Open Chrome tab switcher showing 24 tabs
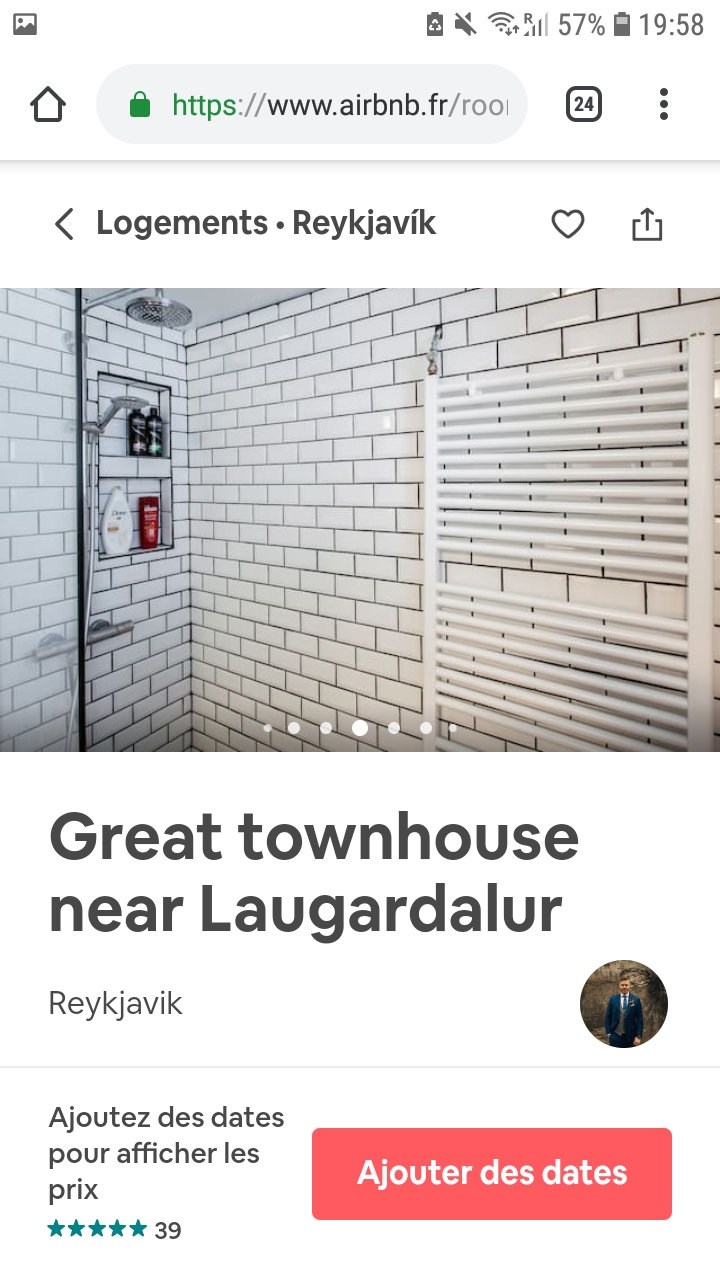 584,104
